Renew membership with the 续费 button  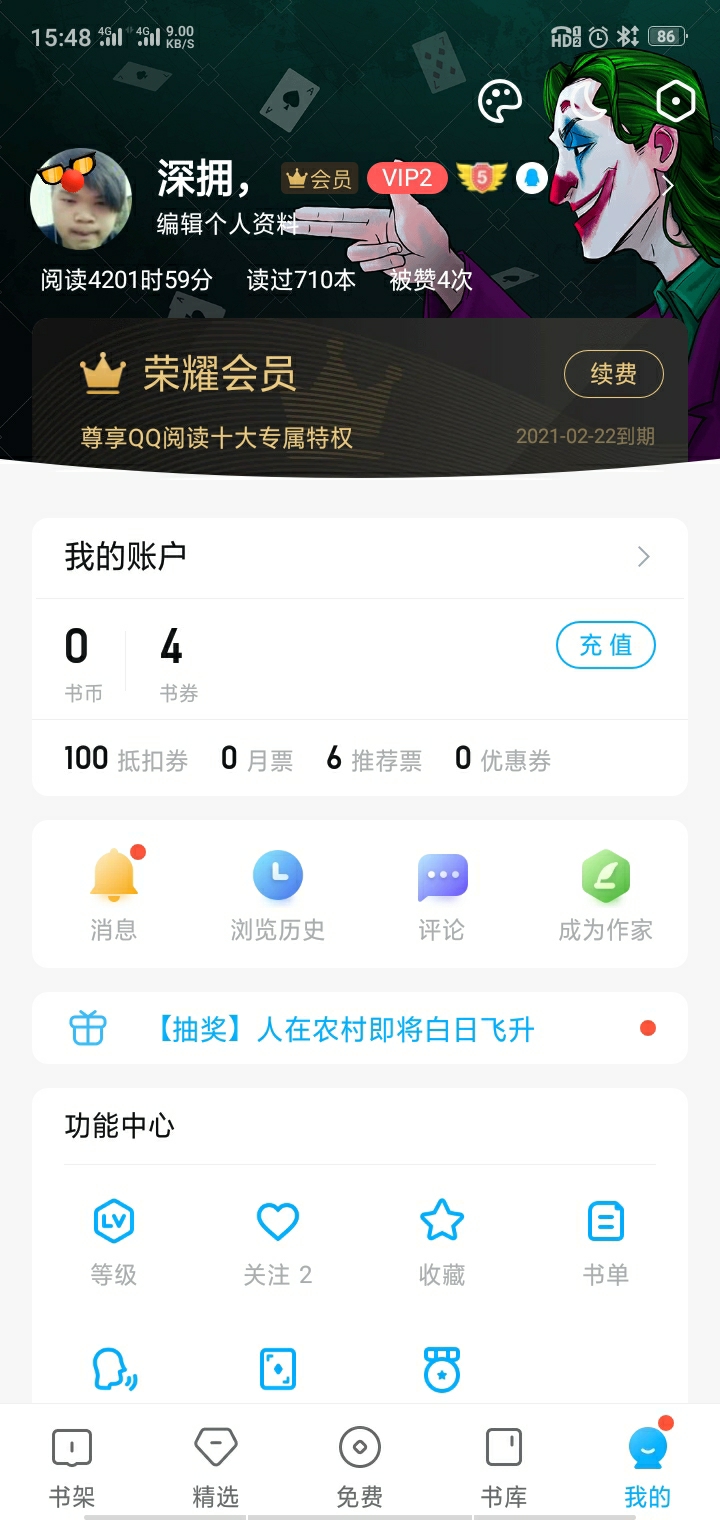(x=613, y=374)
